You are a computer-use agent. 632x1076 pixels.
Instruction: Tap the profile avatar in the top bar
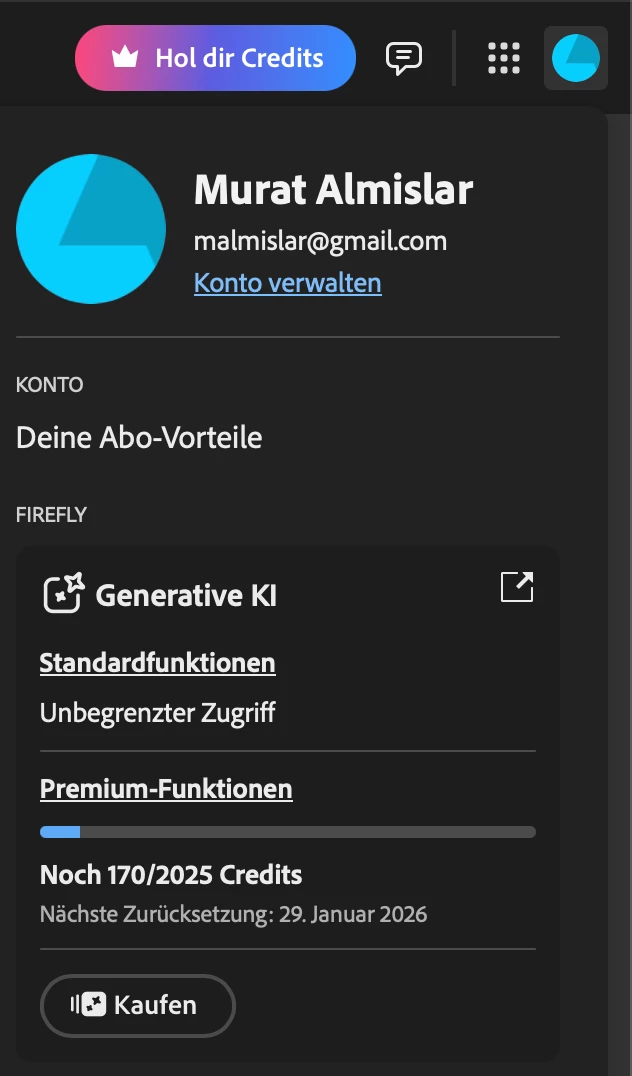(x=576, y=58)
